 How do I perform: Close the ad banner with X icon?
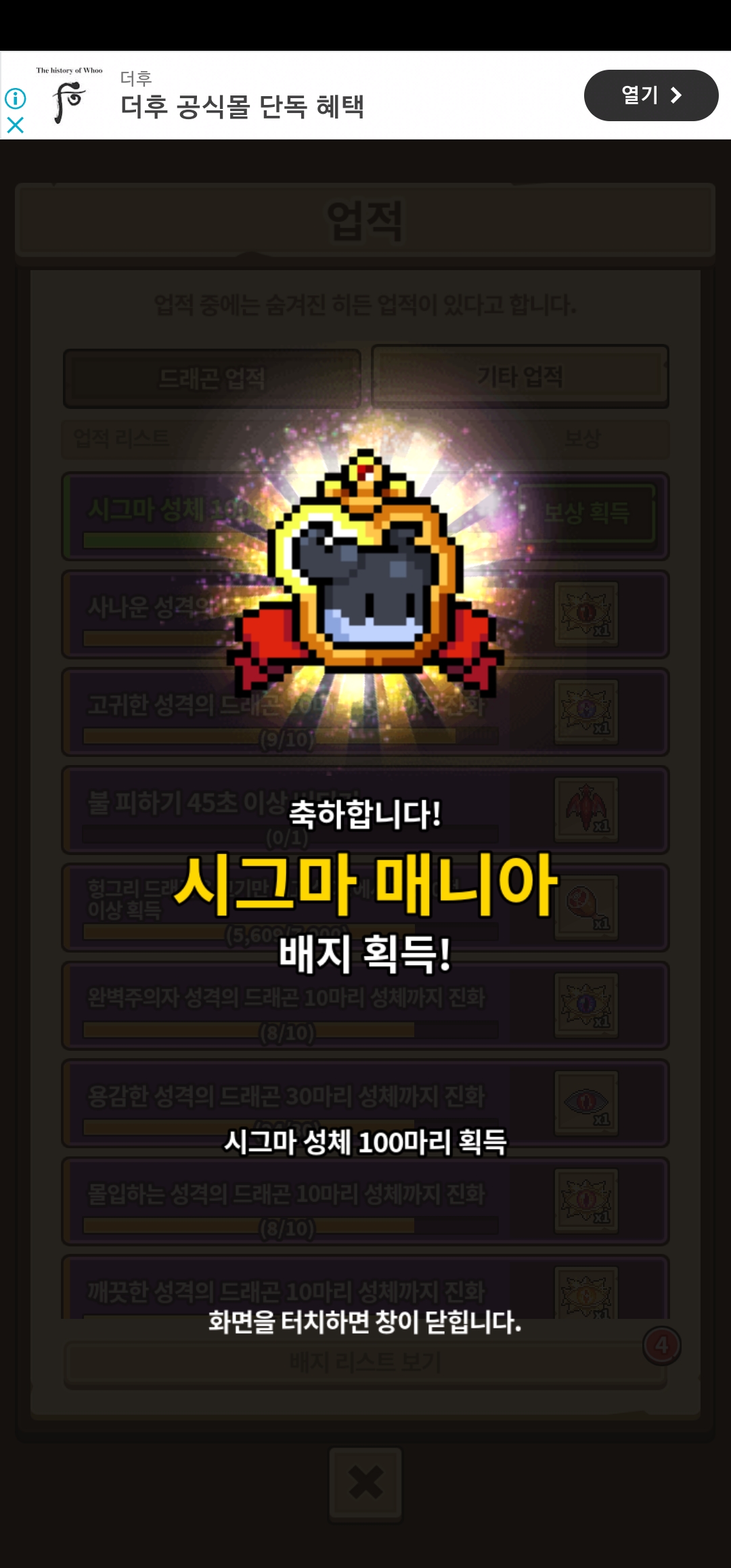pyautogui.click(x=15, y=125)
